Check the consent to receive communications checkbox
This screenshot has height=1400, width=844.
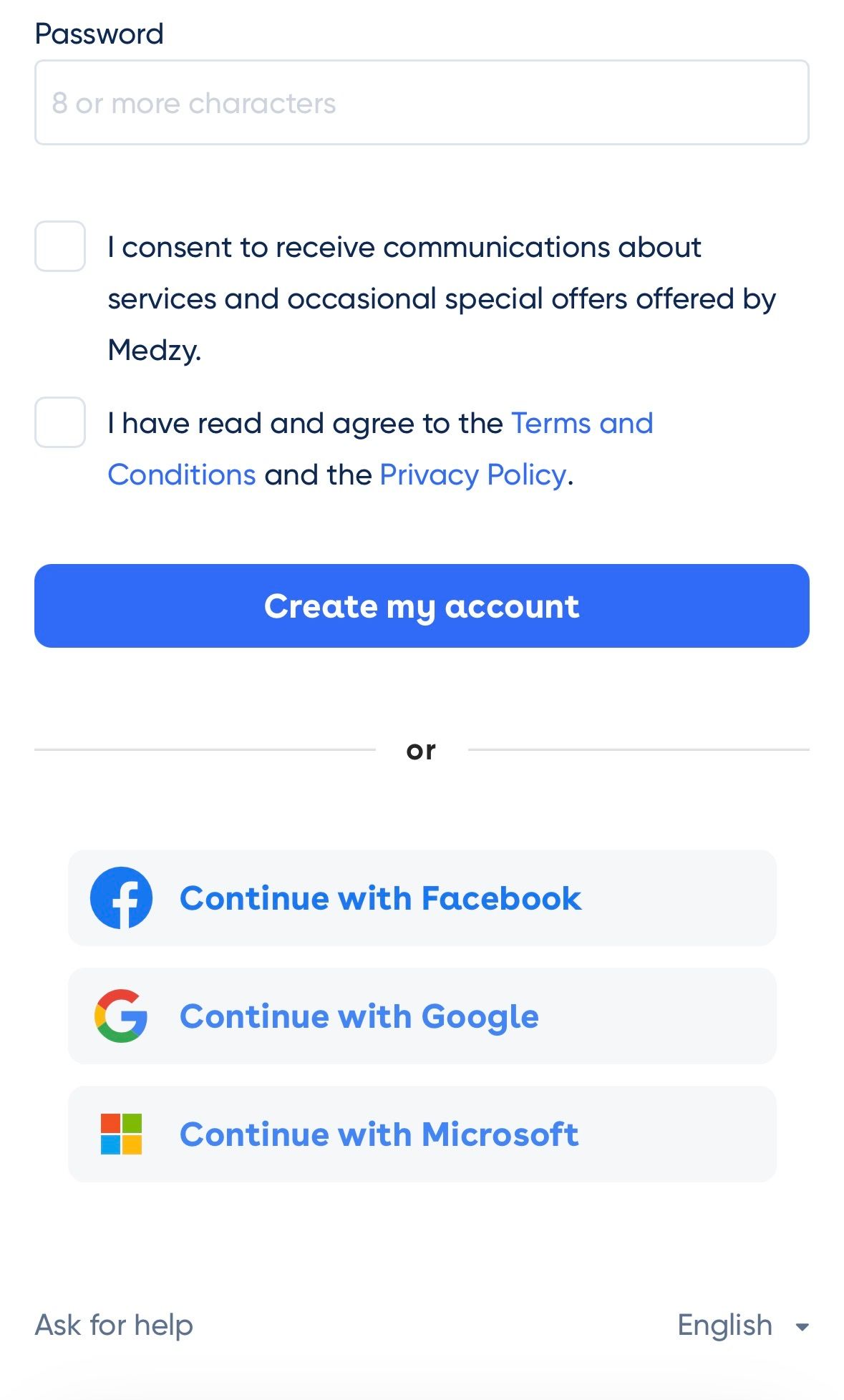click(x=61, y=247)
